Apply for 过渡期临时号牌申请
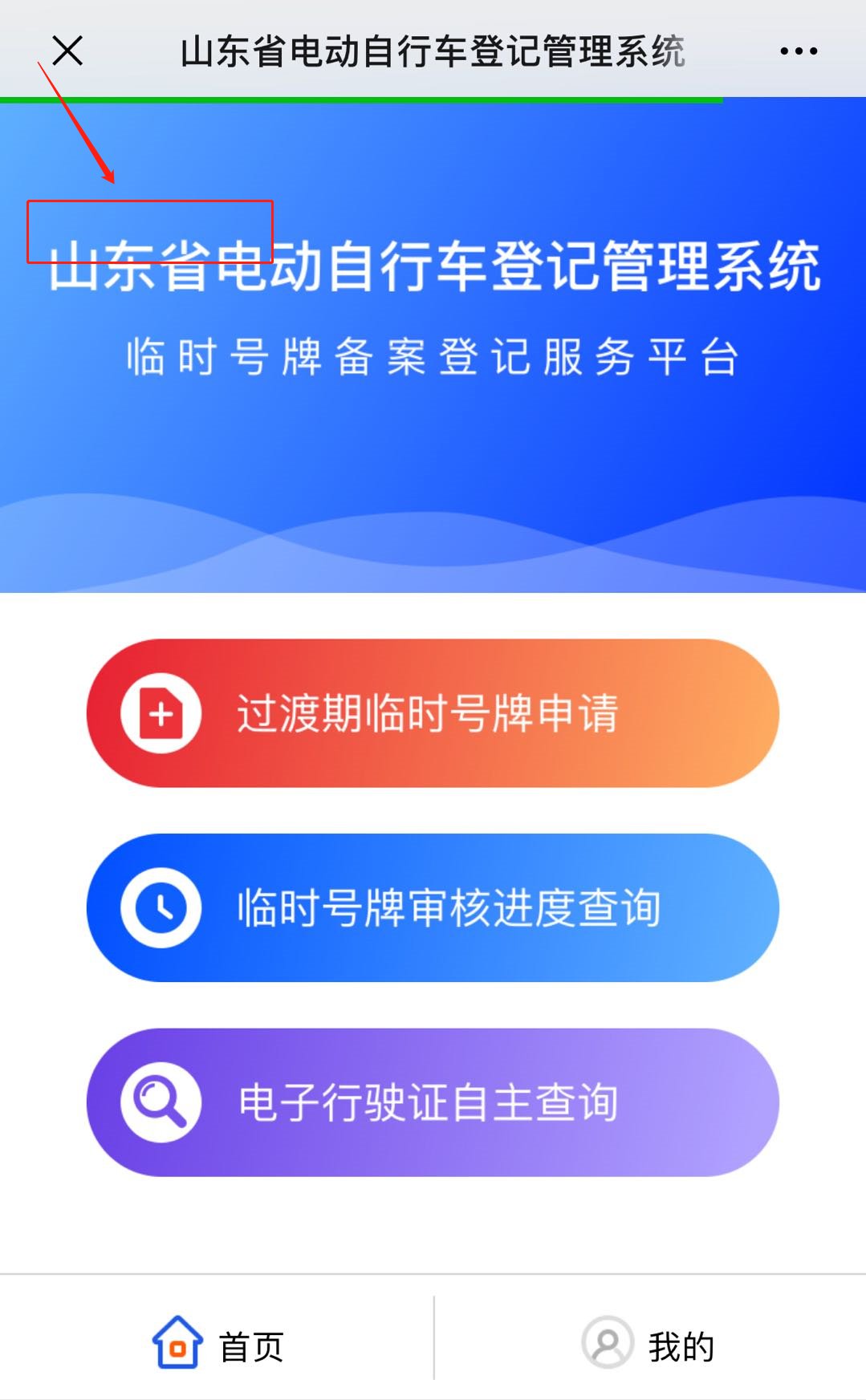The width and height of the screenshot is (866, 1400). pos(433,712)
